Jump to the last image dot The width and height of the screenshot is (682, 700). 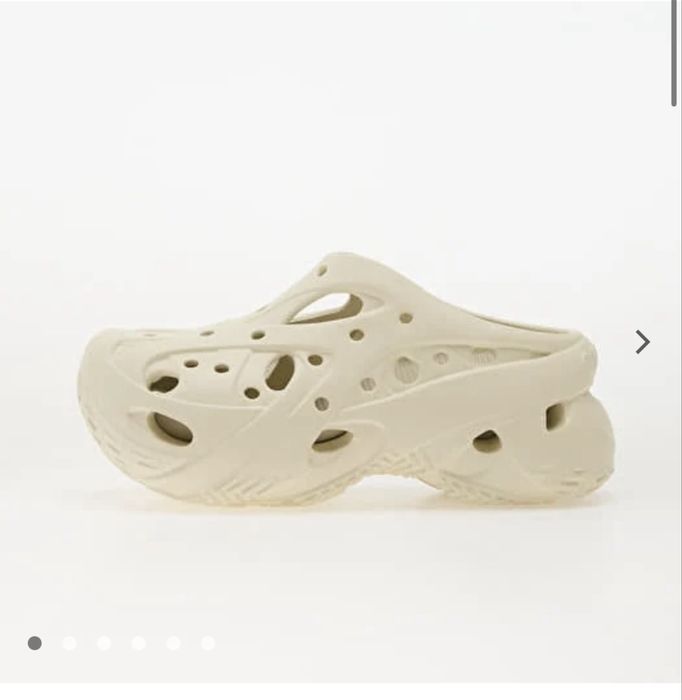point(208,643)
